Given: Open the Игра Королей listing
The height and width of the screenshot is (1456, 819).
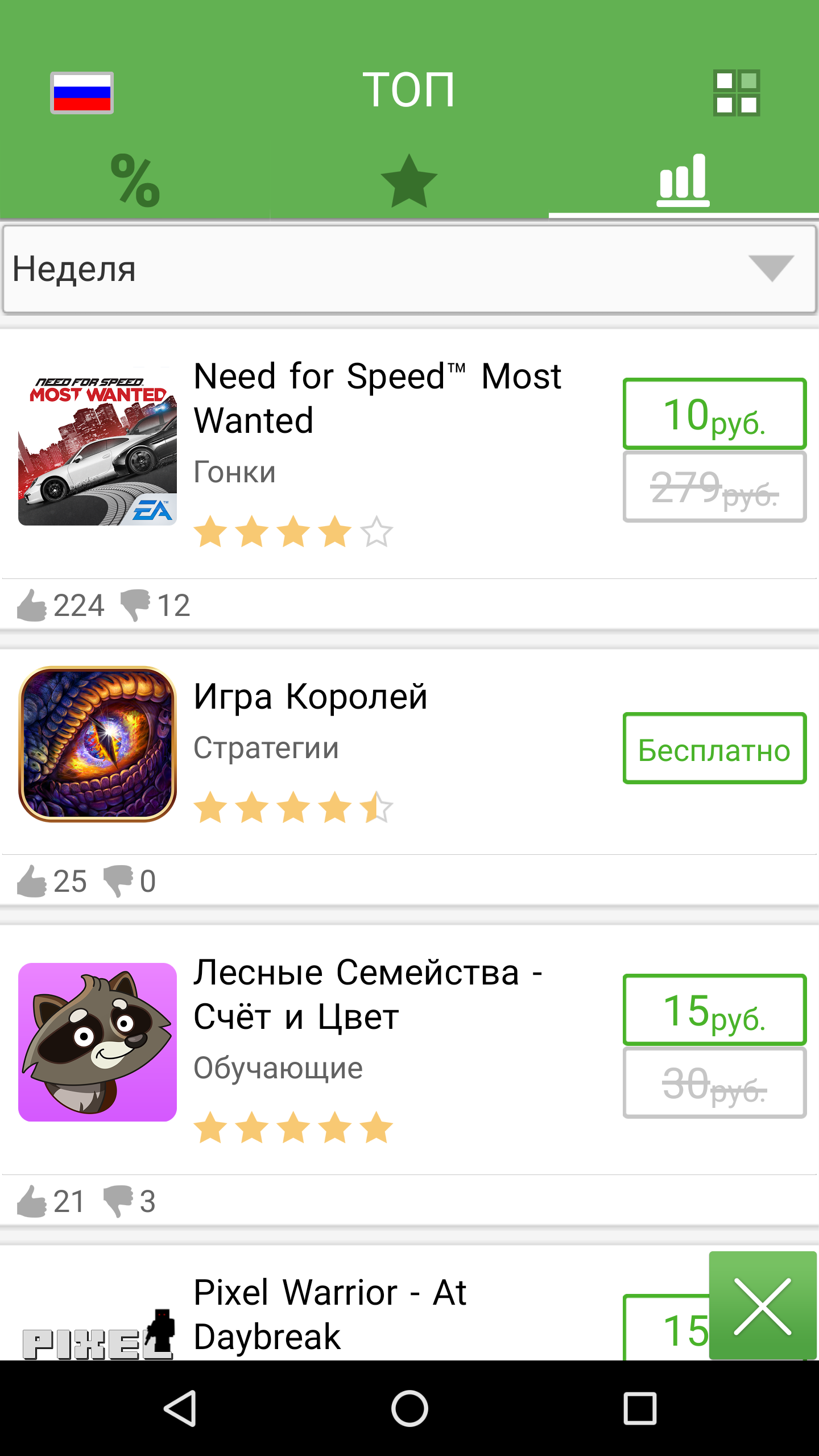Looking at the screenshot, I should tap(311, 696).
